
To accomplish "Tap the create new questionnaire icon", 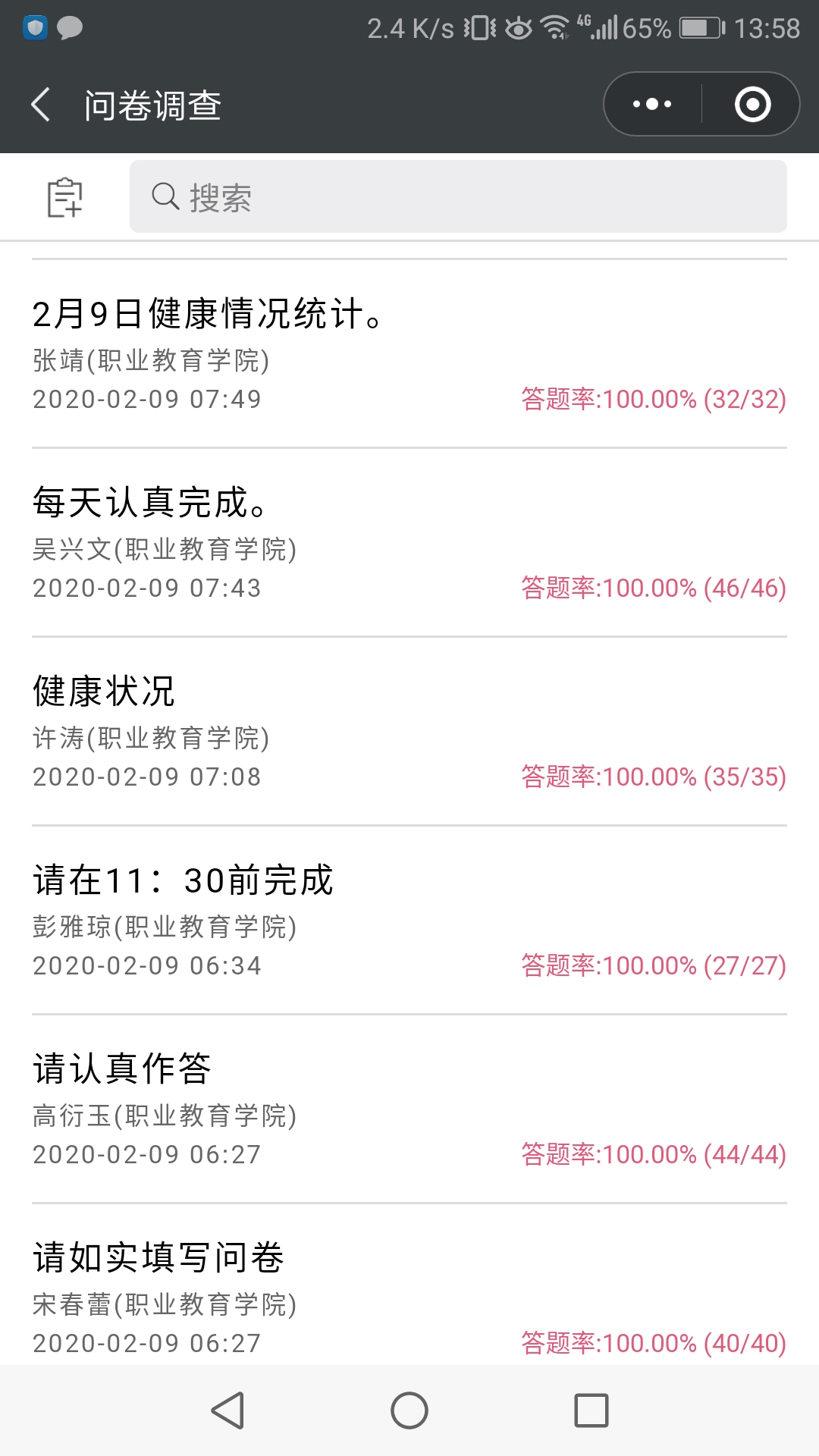I will coord(65,198).
